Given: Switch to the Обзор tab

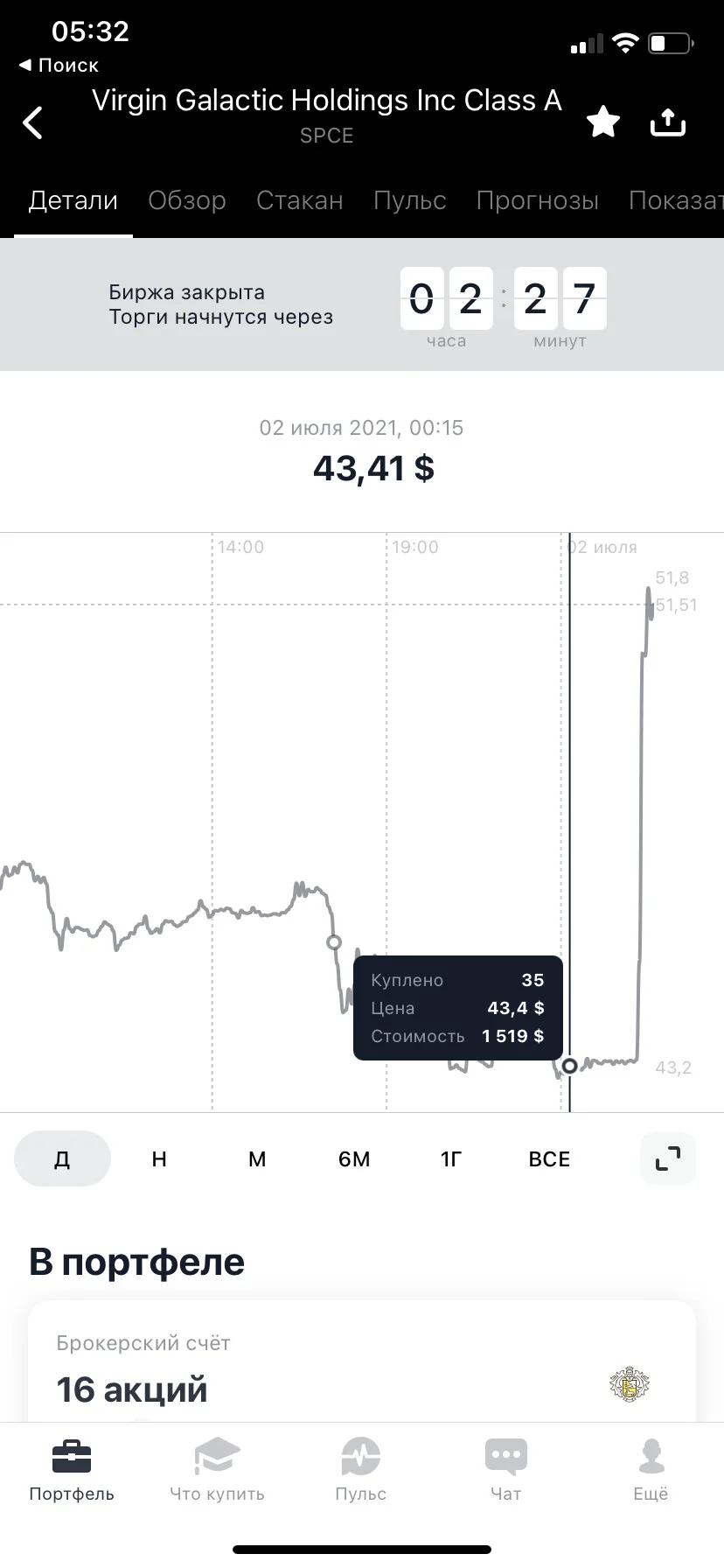Looking at the screenshot, I should coord(187,200).
